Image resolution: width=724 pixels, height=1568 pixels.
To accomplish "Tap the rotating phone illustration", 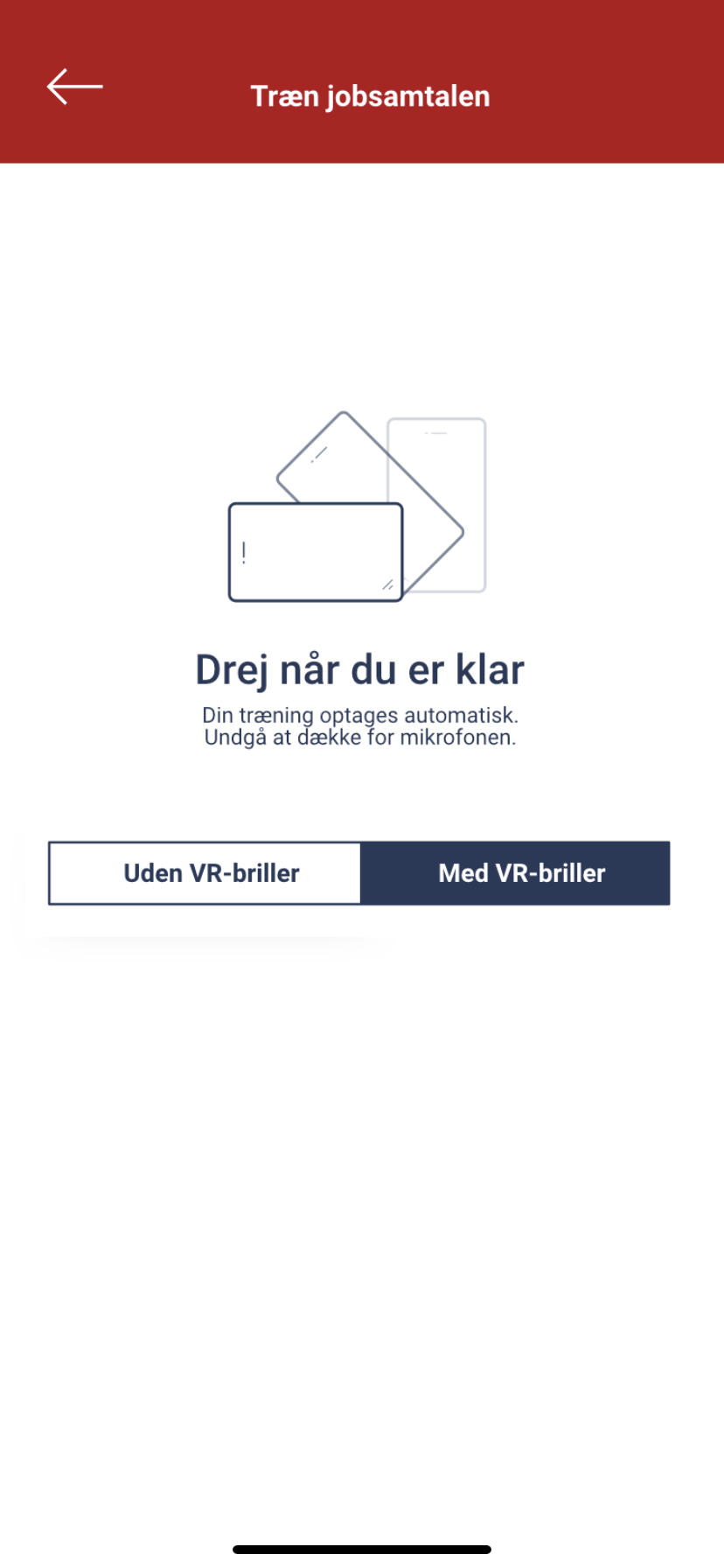I will (359, 507).
